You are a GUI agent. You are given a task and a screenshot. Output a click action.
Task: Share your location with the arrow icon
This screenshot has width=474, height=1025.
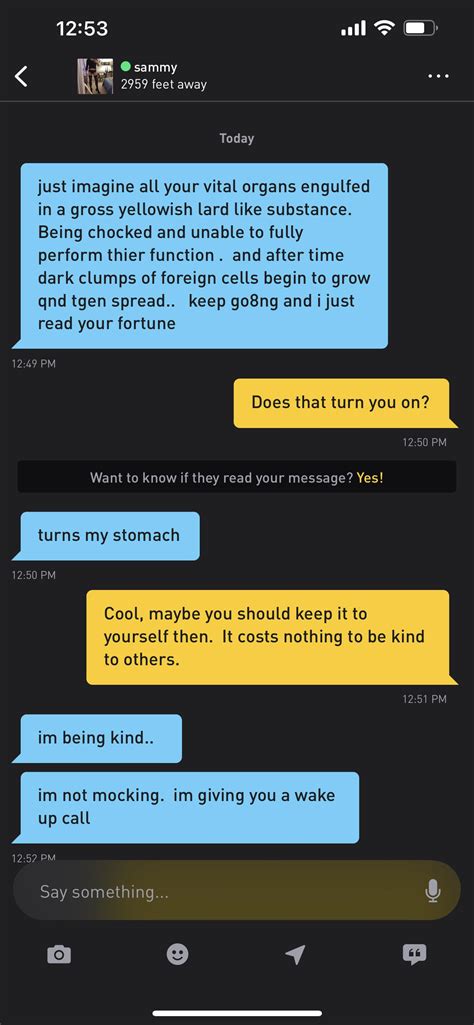point(296,954)
